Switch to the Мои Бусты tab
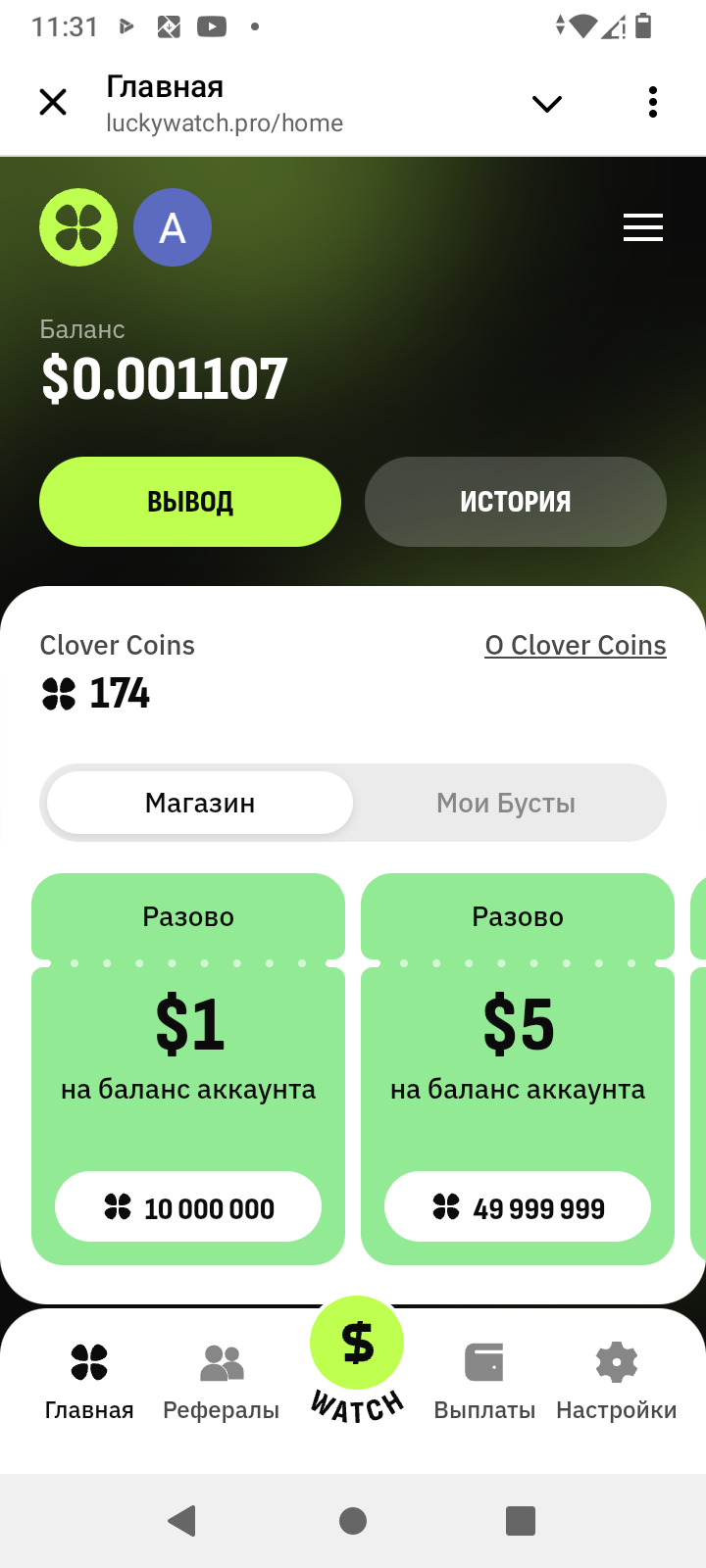This screenshot has width=706, height=1568. pyautogui.click(x=506, y=804)
